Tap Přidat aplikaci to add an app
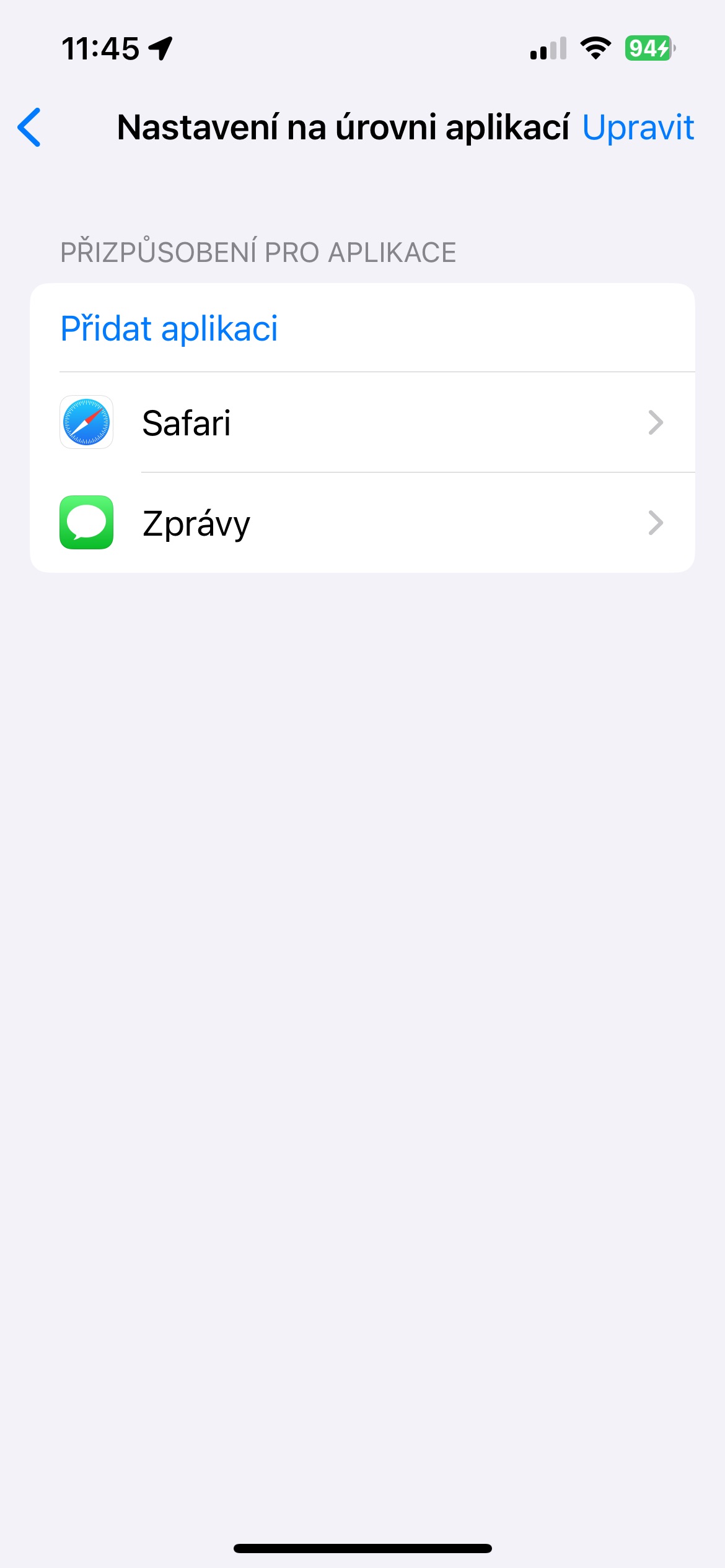 click(x=169, y=328)
